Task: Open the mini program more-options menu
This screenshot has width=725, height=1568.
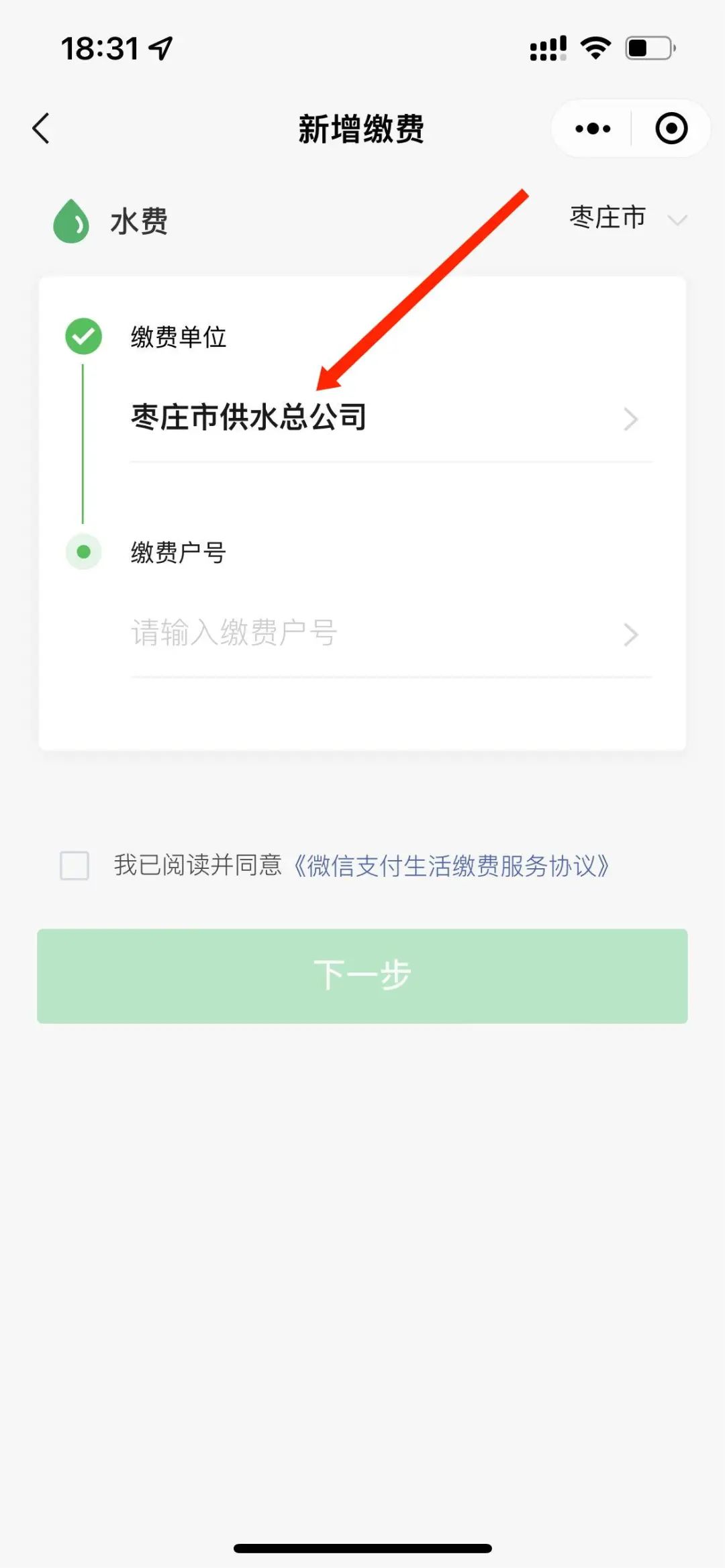Action: coord(593,128)
